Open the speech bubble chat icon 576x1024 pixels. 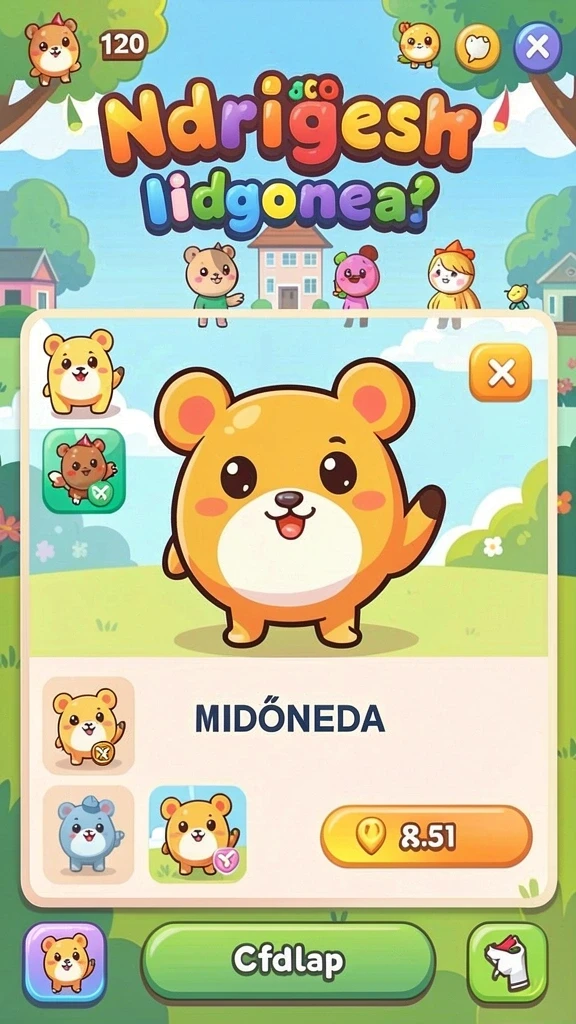(x=478, y=47)
